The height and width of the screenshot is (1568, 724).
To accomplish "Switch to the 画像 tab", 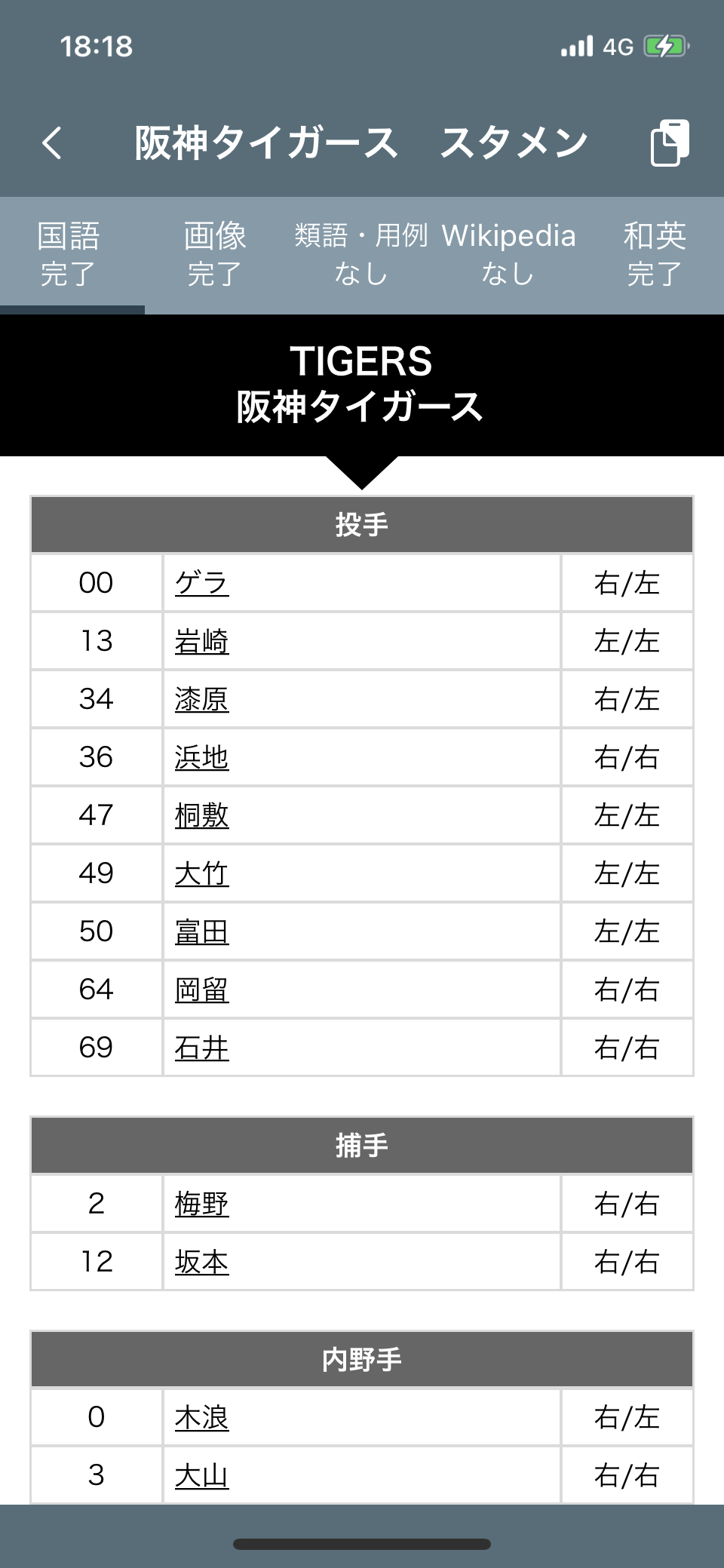I will pos(215,255).
